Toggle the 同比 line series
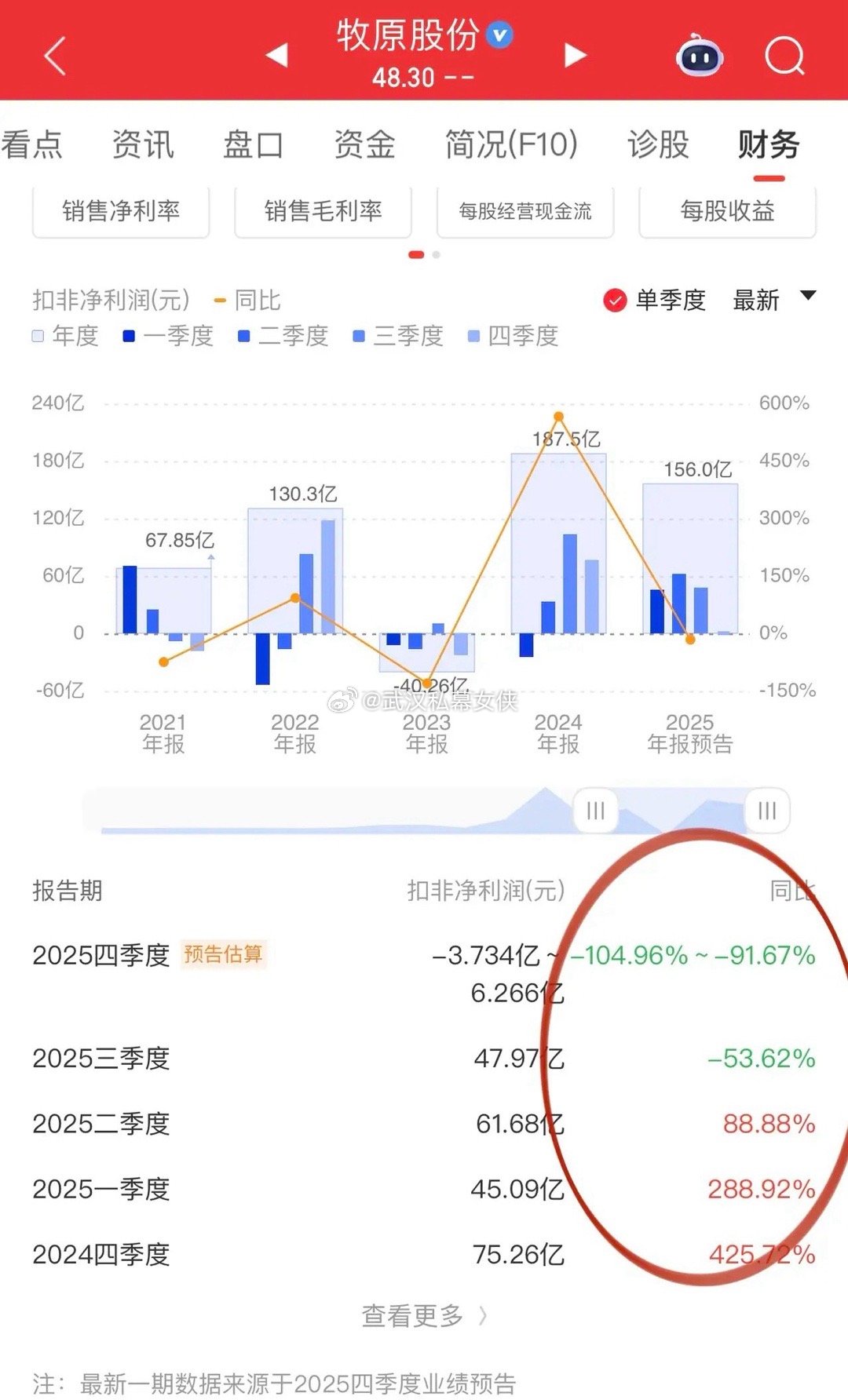848x1400 pixels. click(249, 301)
